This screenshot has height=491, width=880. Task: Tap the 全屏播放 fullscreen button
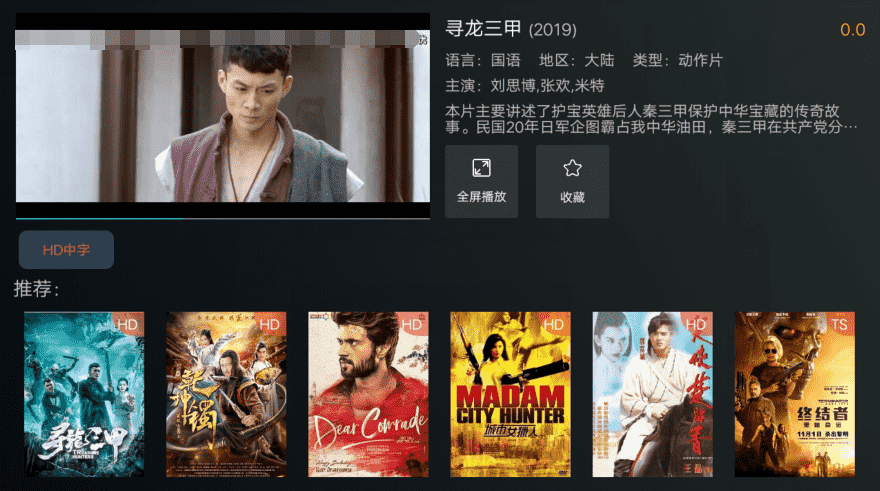tap(481, 181)
